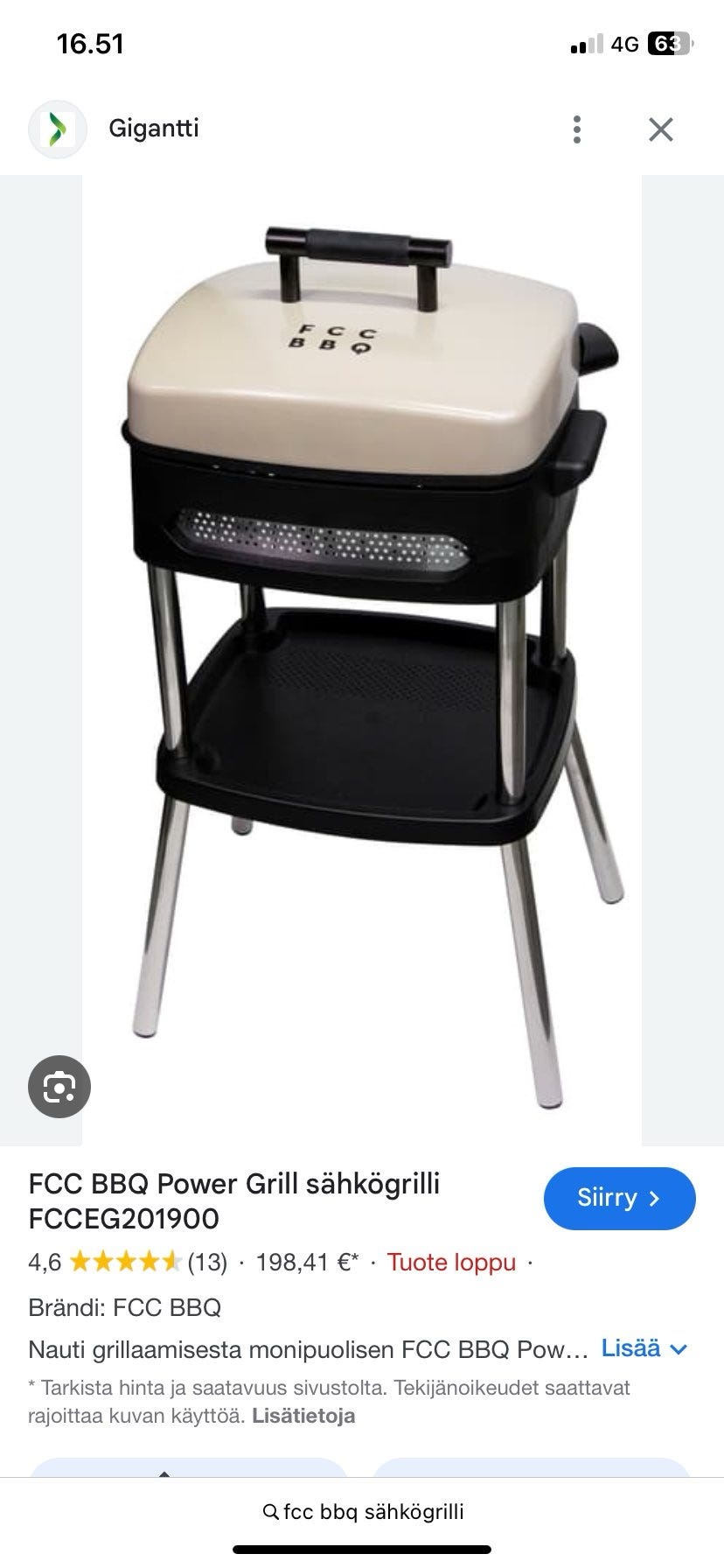Expand description with Lisää
The height and width of the screenshot is (1568, 724).
tap(644, 1348)
